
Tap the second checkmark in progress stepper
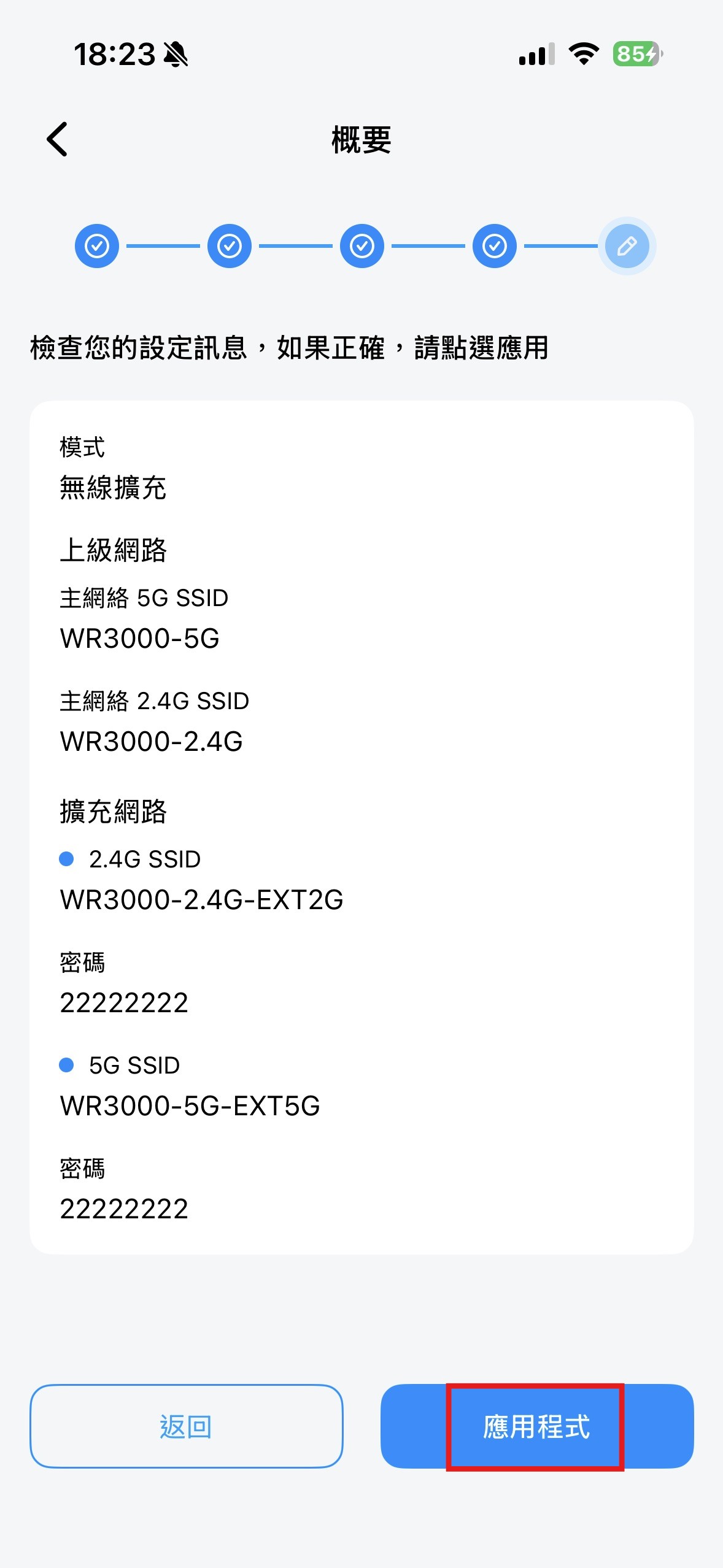(x=229, y=245)
